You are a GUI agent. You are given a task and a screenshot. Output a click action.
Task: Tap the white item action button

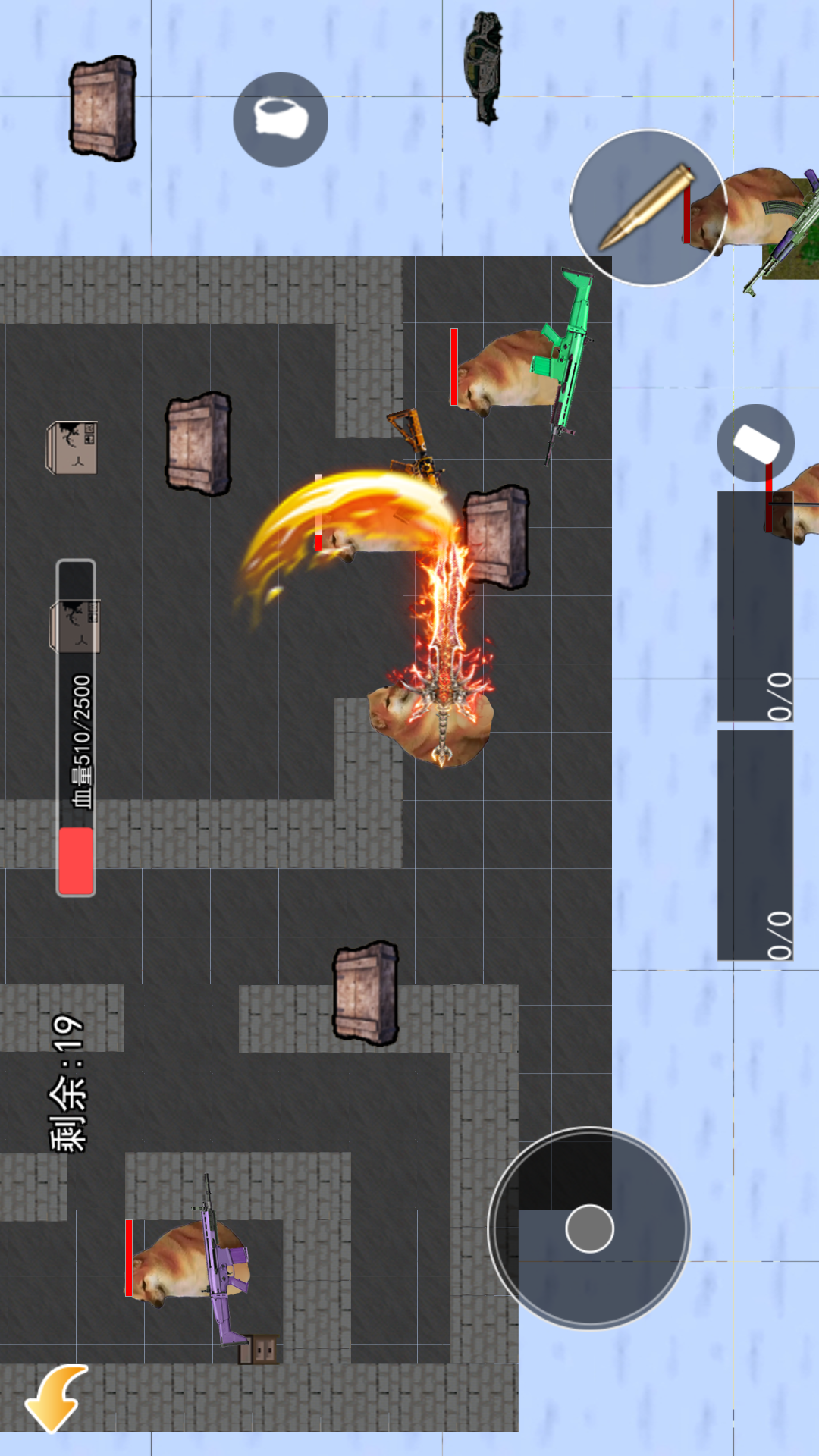click(x=755, y=443)
